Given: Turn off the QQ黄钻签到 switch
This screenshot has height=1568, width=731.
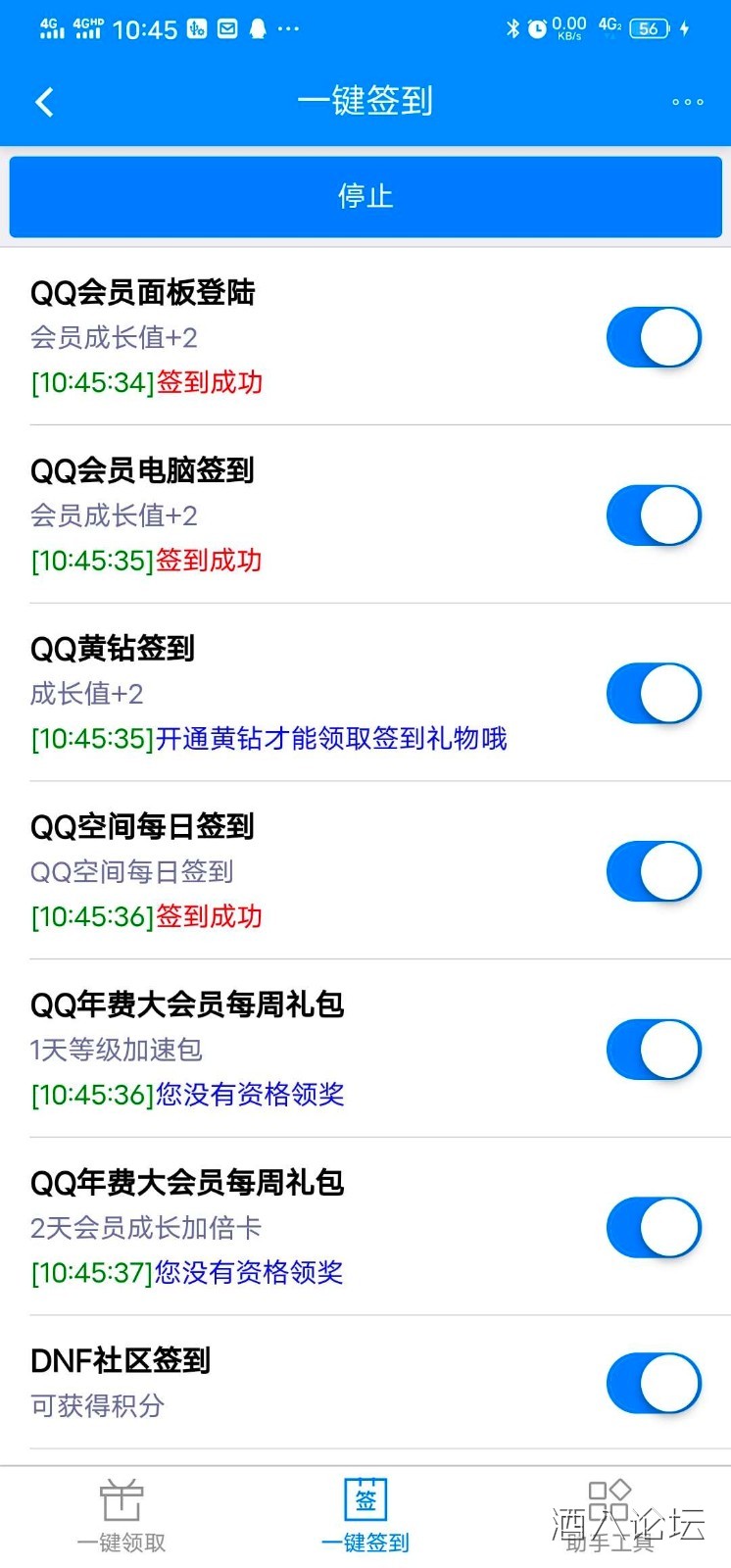Looking at the screenshot, I should (654, 693).
